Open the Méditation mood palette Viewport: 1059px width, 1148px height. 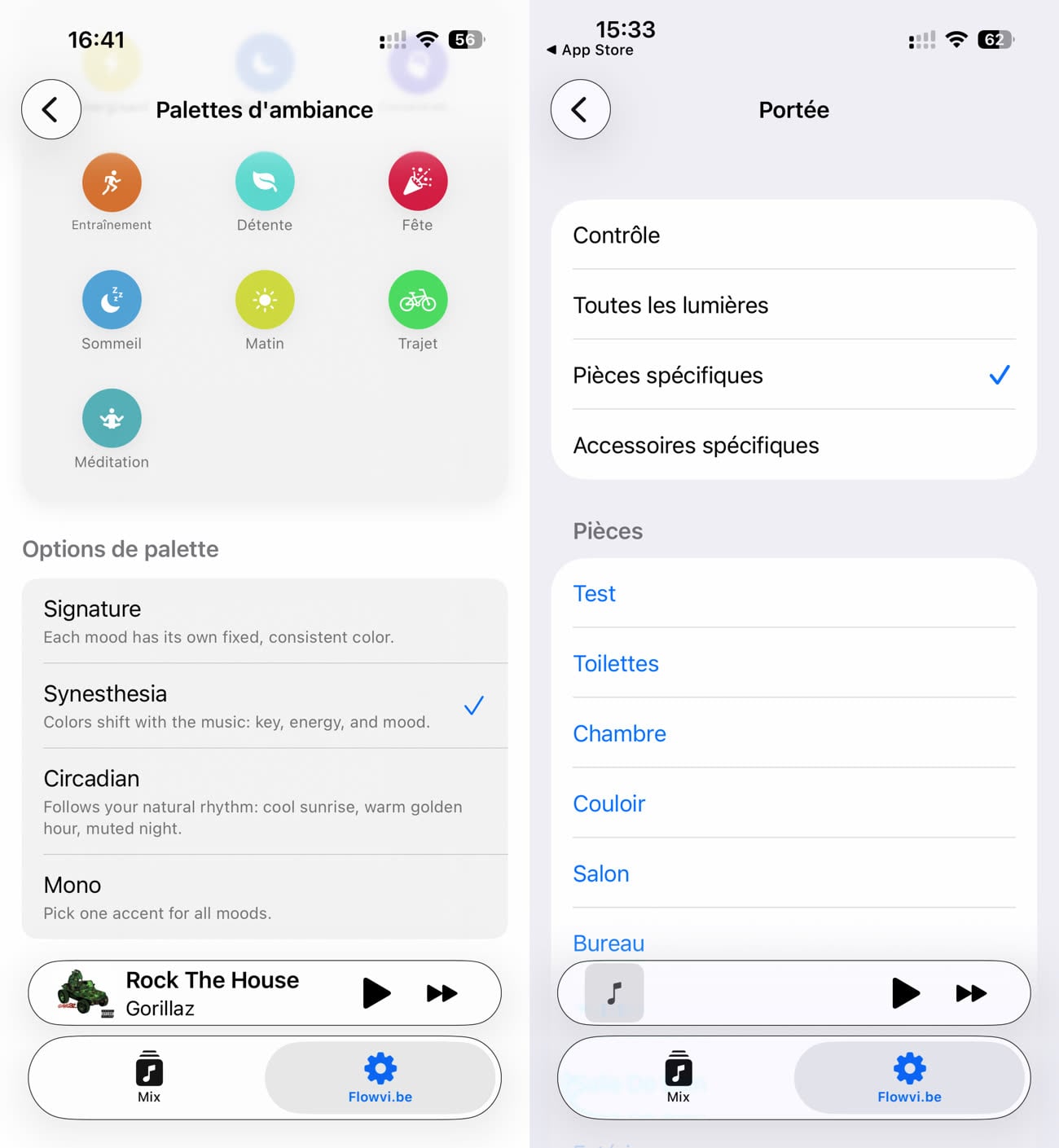pyautogui.click(x=112, y=419)
